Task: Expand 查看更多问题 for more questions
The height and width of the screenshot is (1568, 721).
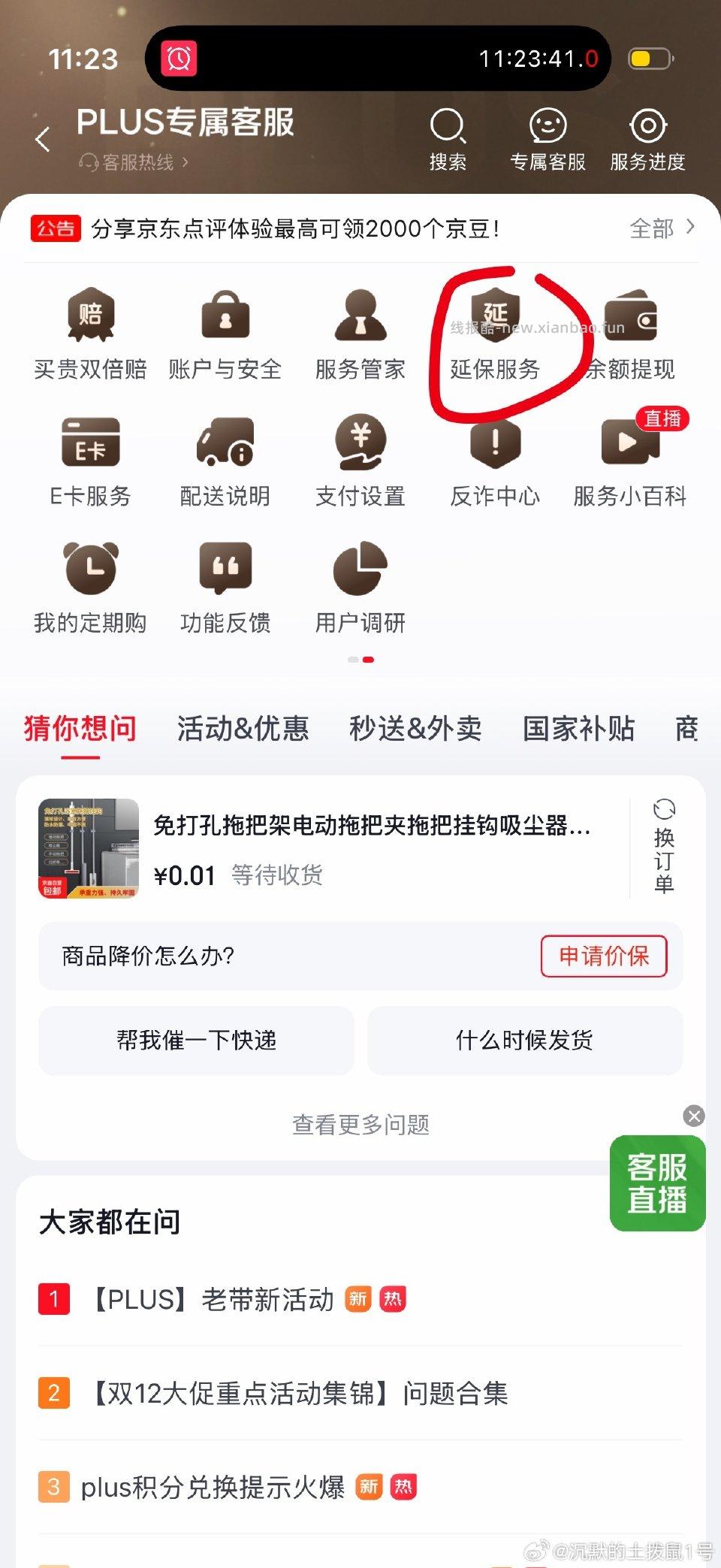Action: click(x=360, y=1125)
